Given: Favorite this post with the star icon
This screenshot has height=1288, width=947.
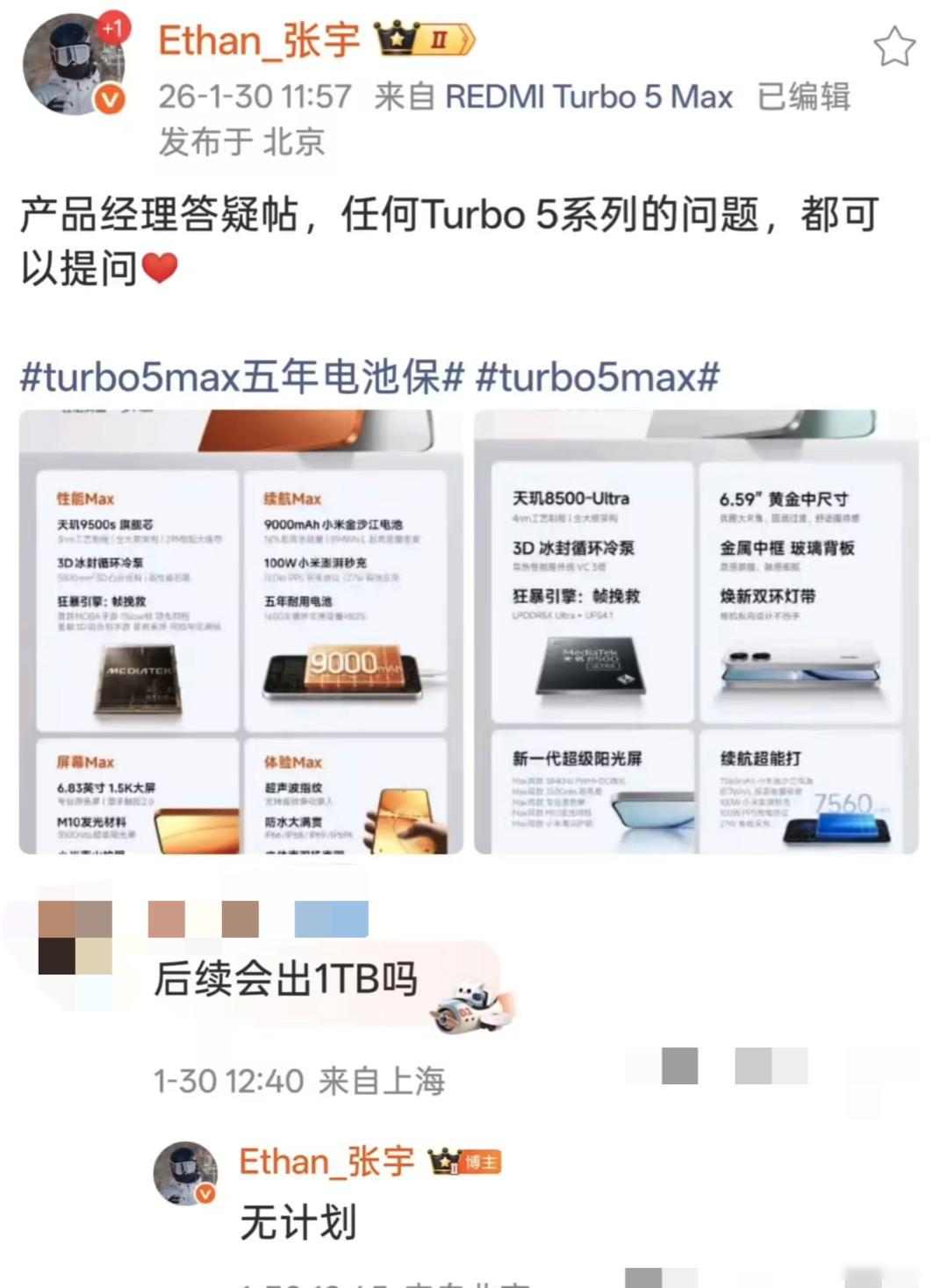Looking at the screenshot, I should click(x=894, y=47).
